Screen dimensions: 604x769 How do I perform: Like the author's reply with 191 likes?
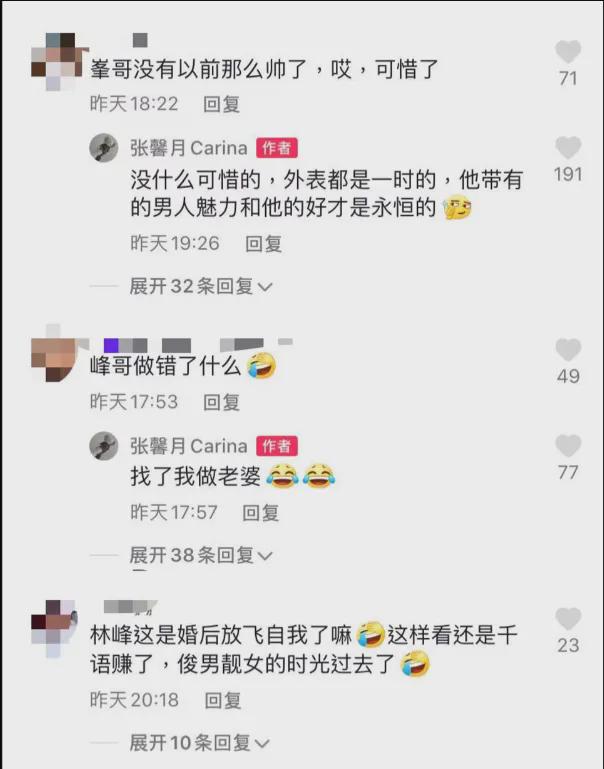click(x=568, y=149)
